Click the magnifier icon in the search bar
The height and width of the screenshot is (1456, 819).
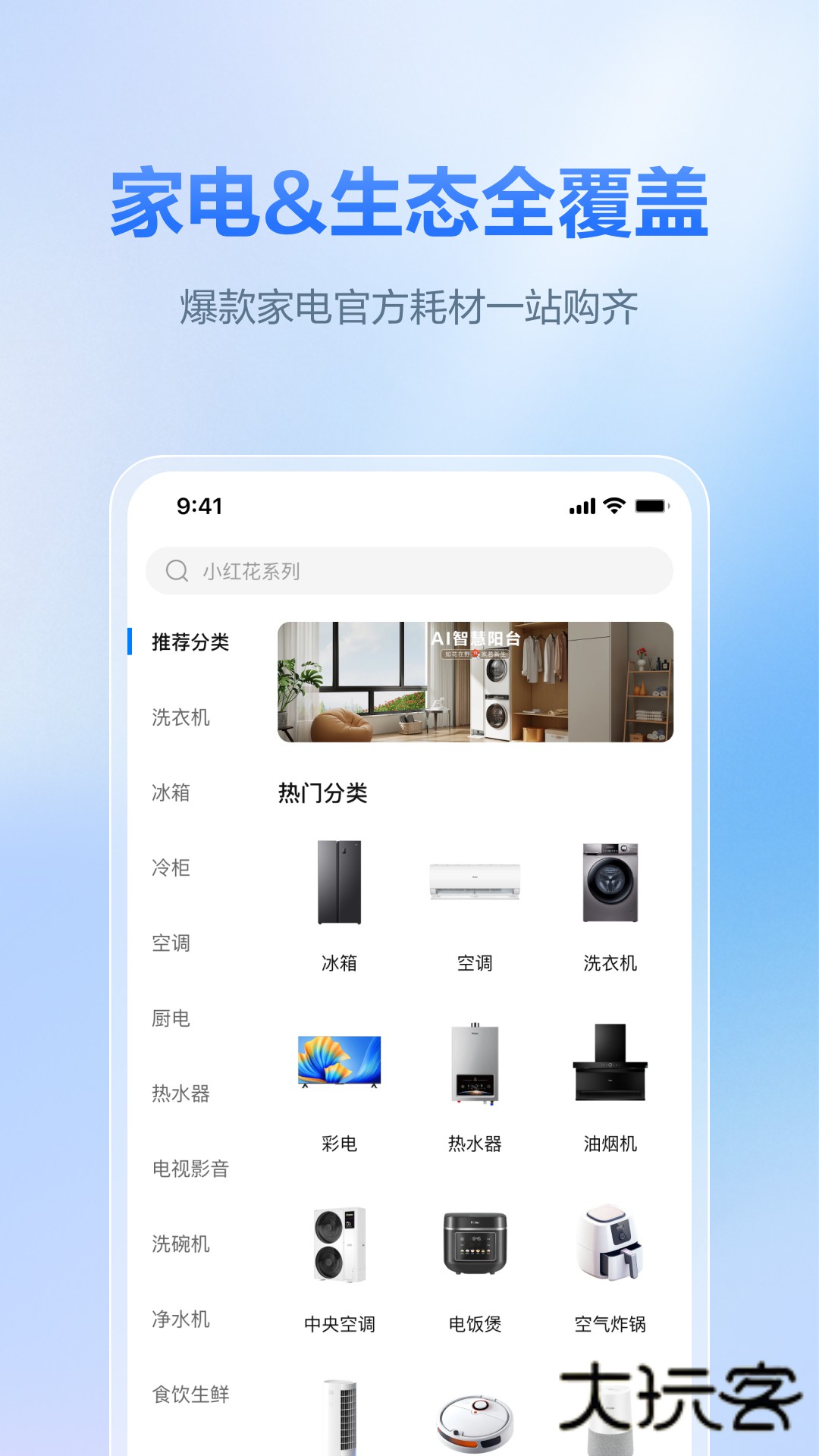[x=177, y=573]
